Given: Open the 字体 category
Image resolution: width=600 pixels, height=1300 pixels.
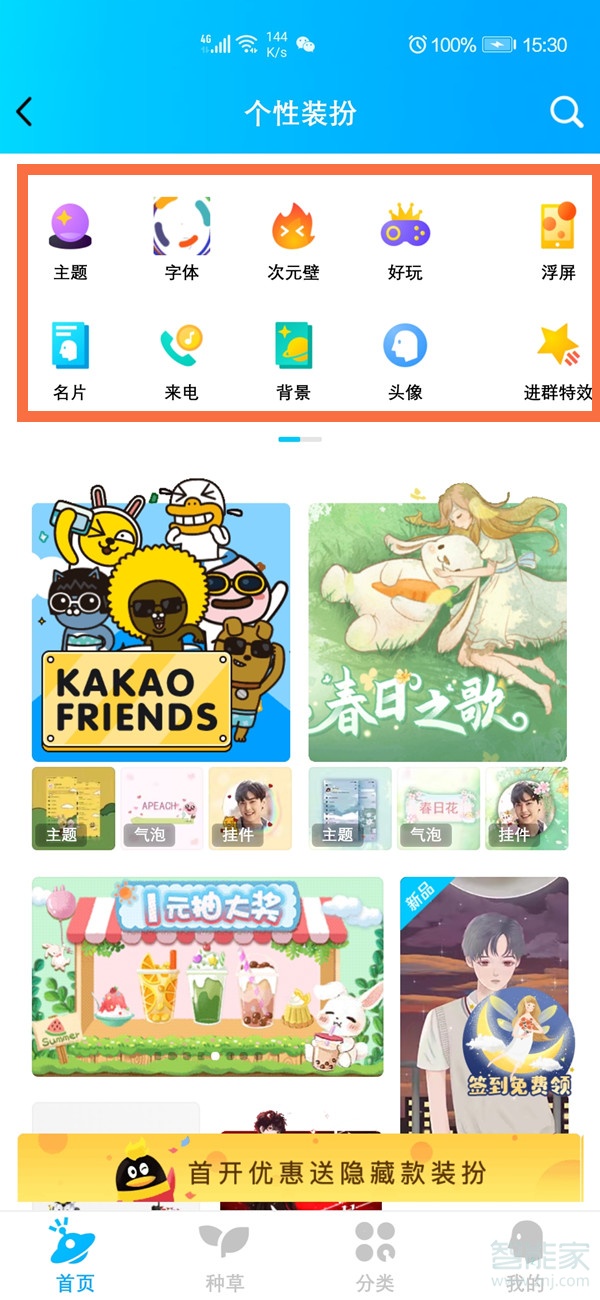Looking at the screenshot, I should pos(182,239).
